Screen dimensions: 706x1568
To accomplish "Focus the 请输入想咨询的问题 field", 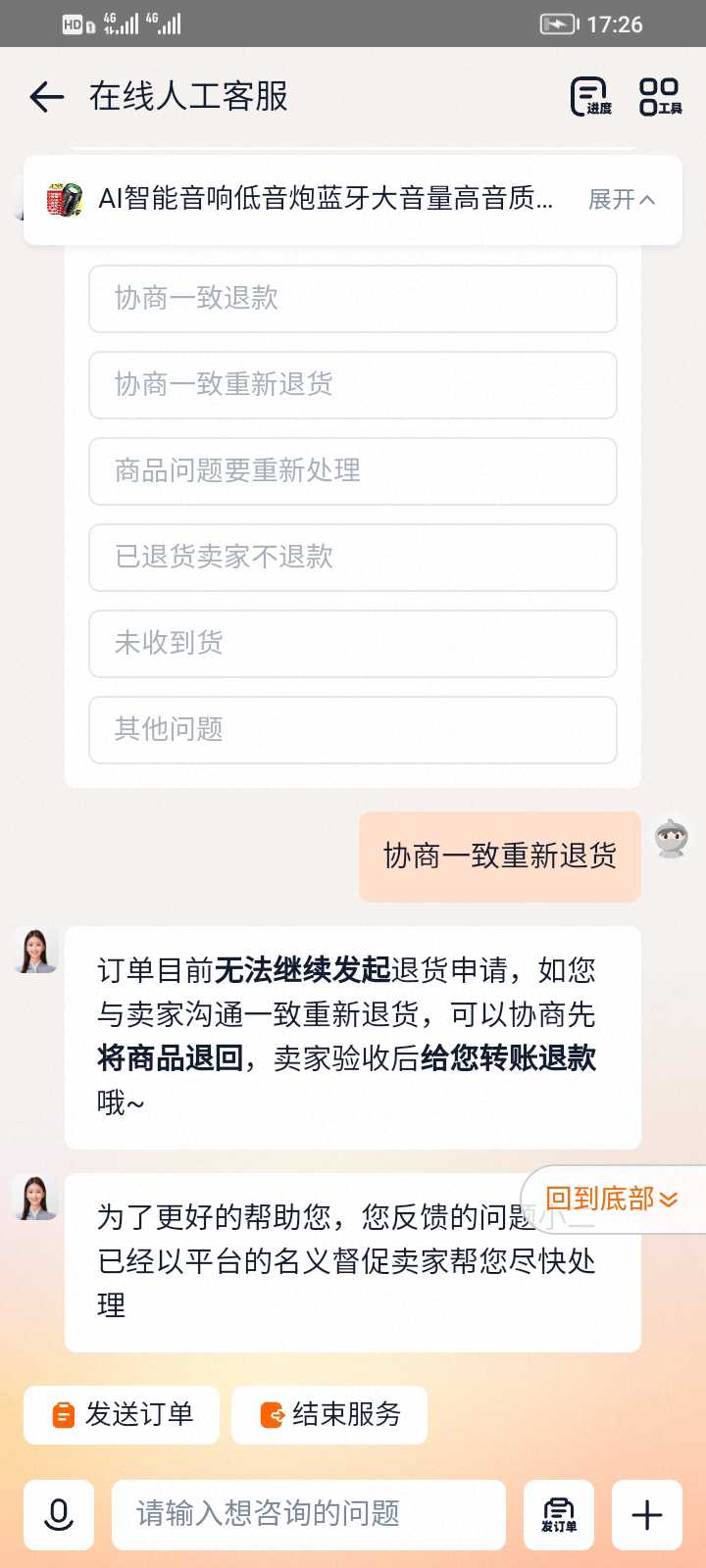I will point(309,1515).
